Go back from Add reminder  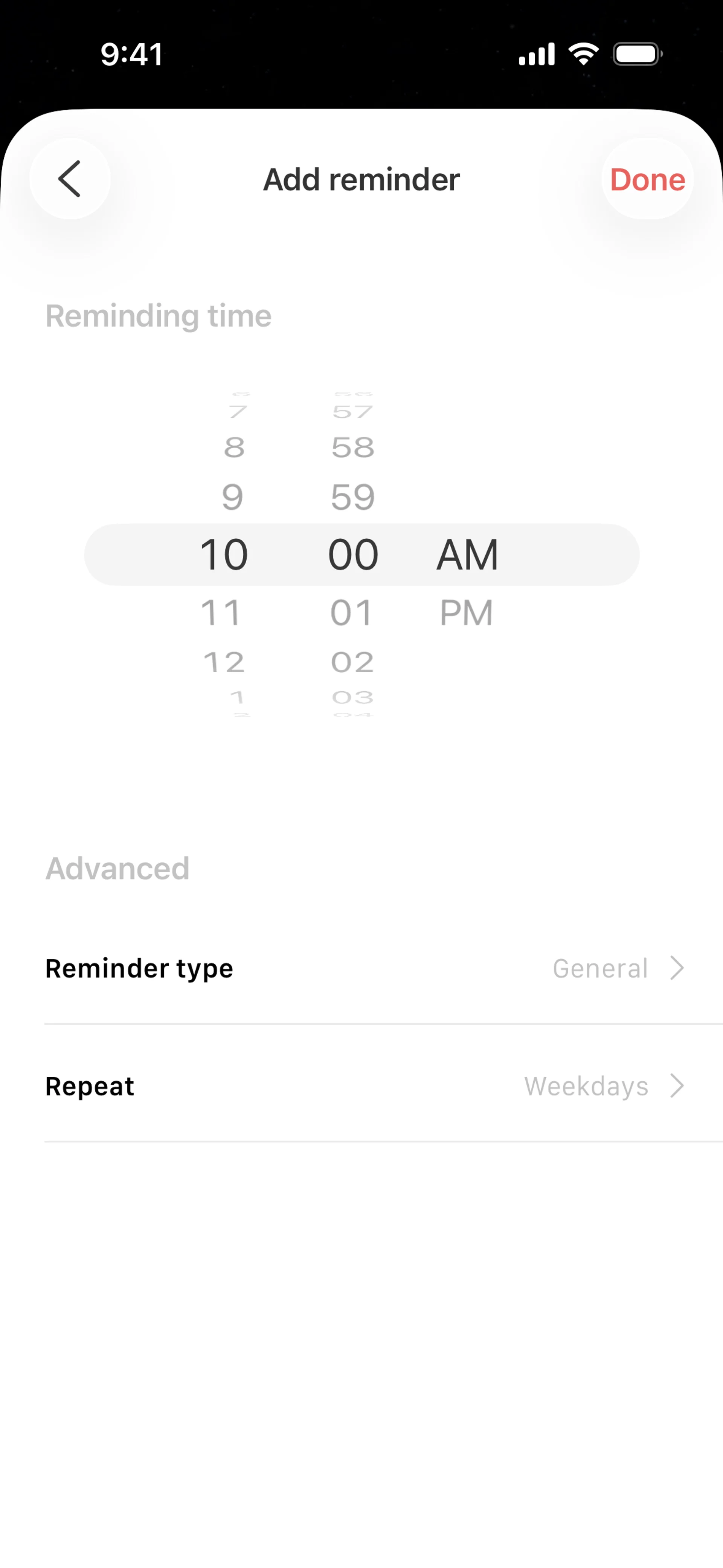(69, 179)
